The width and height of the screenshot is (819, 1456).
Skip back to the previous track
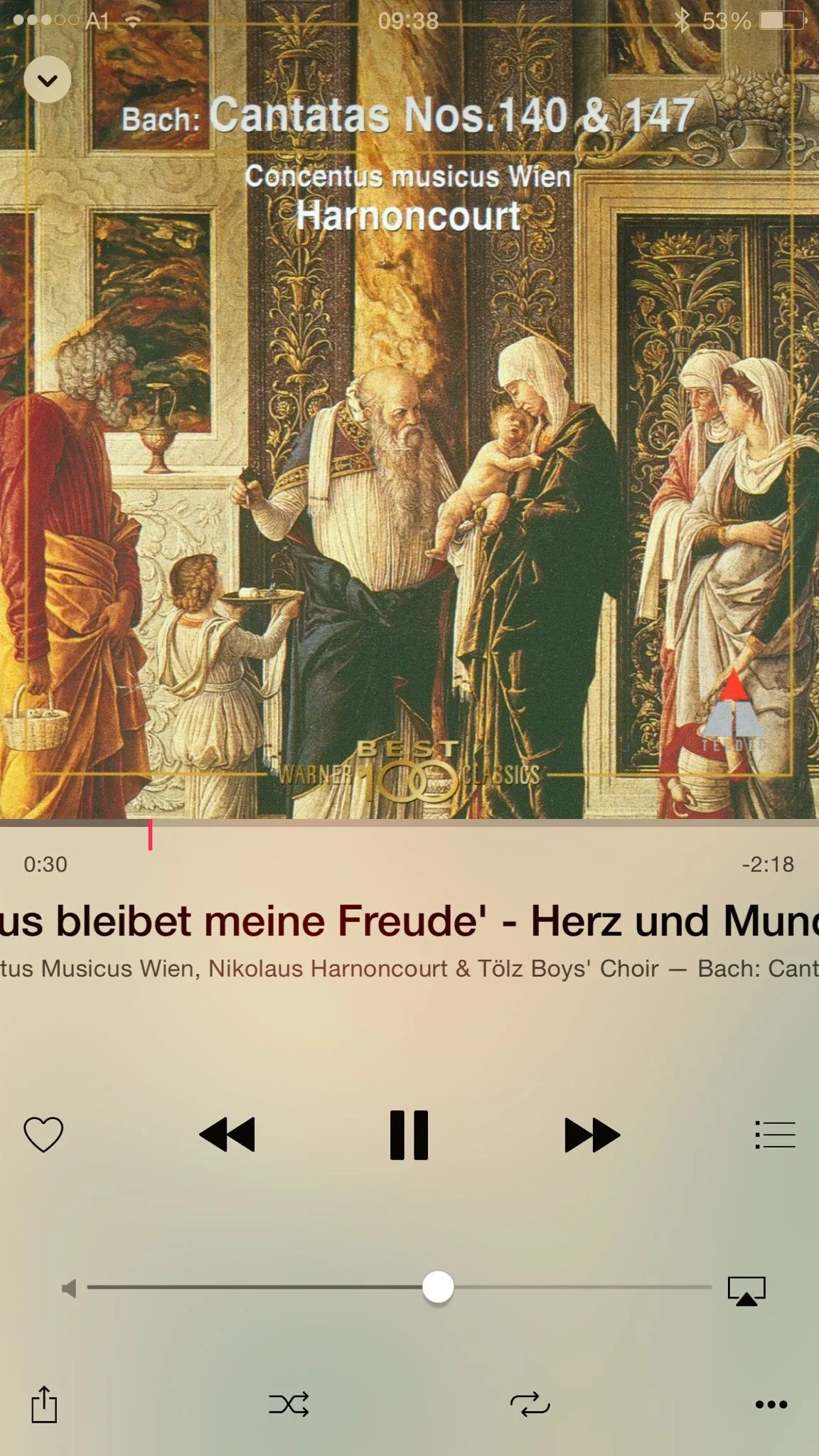tap(227, 1135)
